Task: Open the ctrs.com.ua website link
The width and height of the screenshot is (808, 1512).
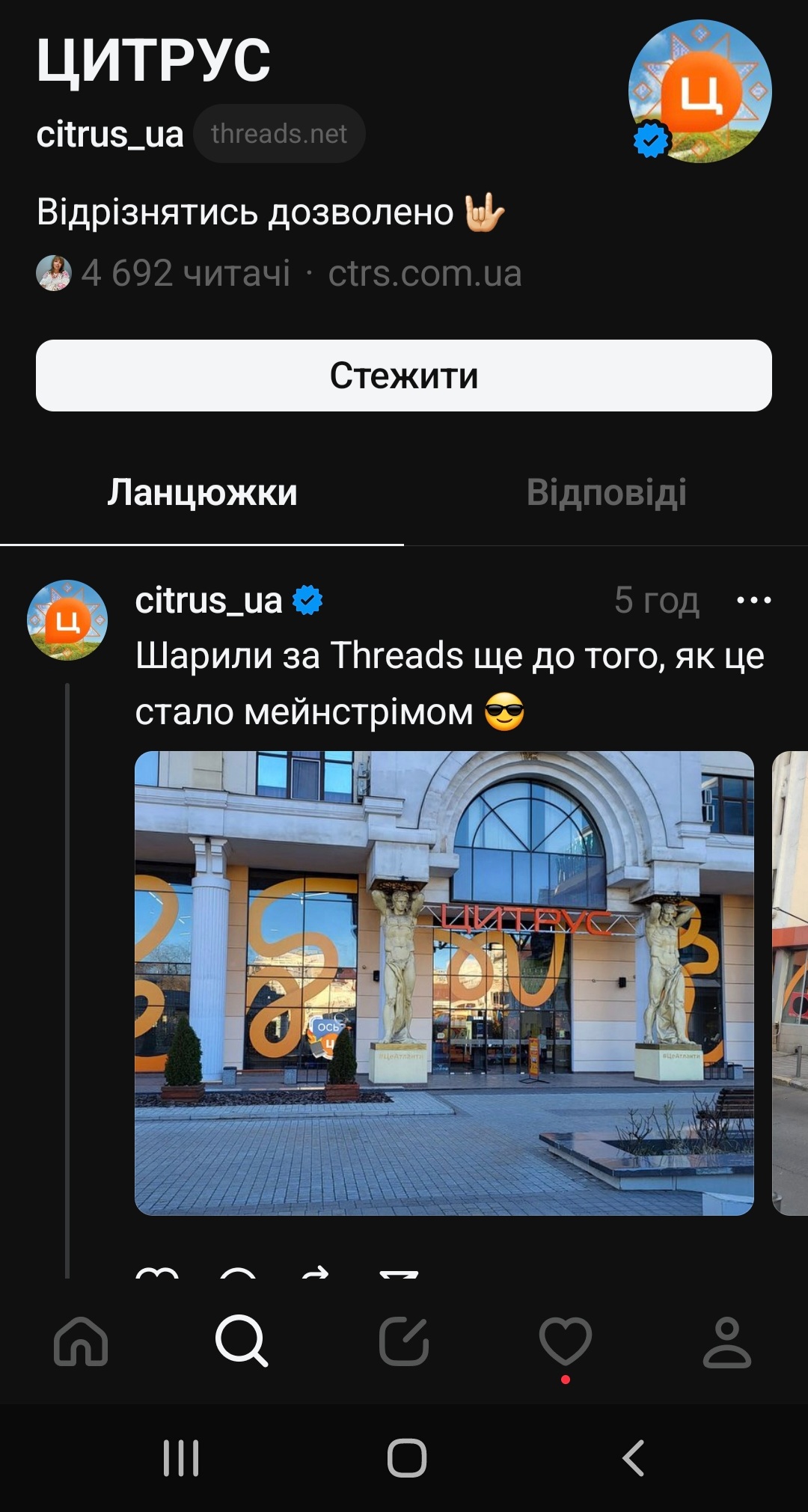Action: coord(424,274)
